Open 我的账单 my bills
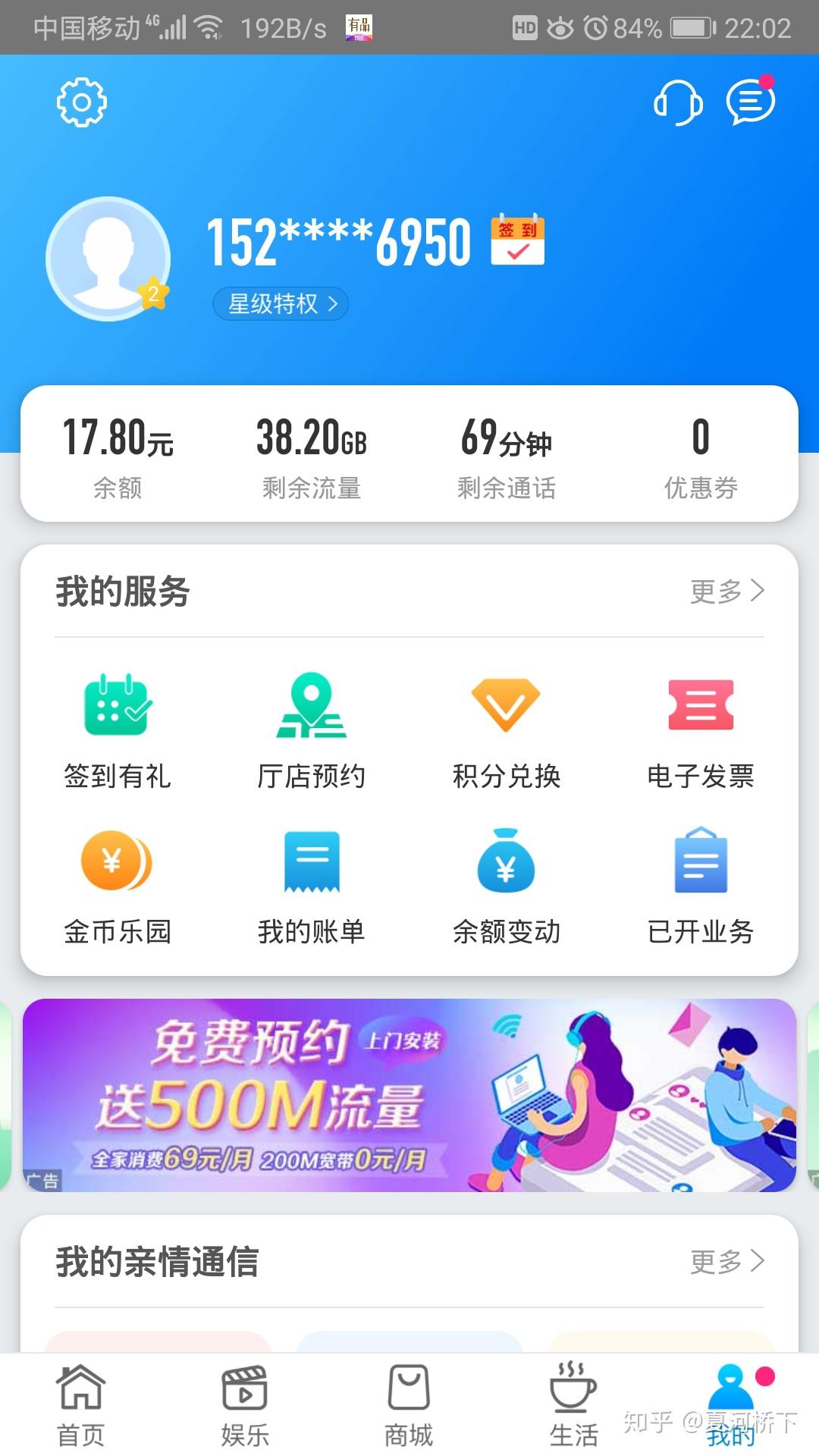Image resolution: width=819 pixels, height=1456 pixels. (x=312, y=883)
